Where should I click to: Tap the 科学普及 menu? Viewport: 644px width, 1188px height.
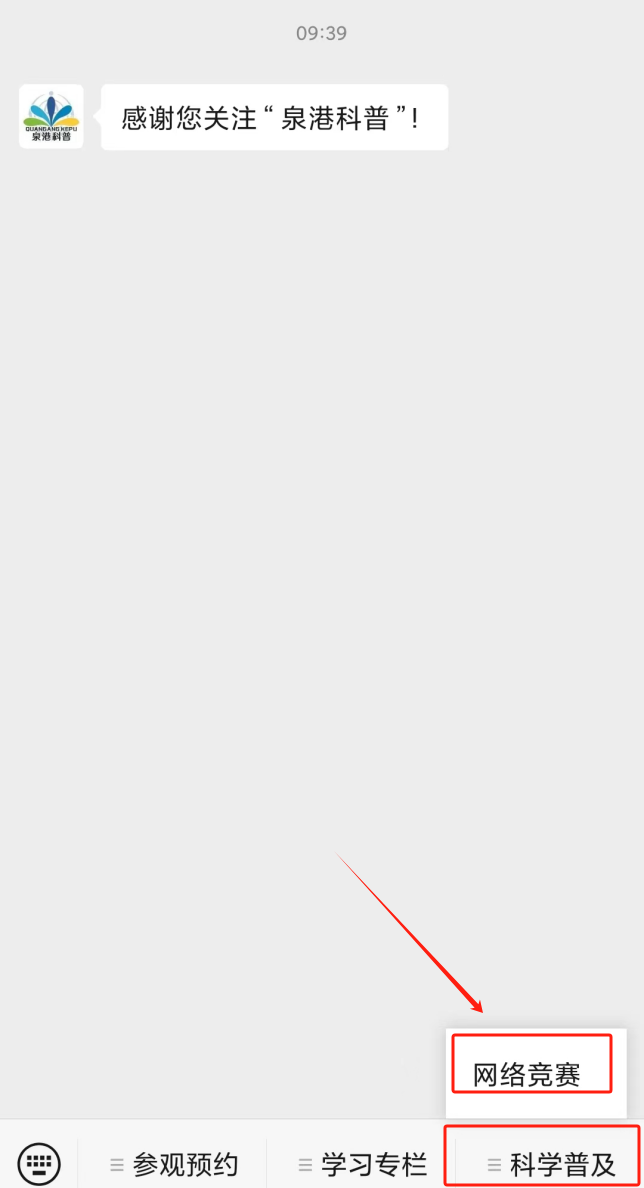click(550, 1165)
